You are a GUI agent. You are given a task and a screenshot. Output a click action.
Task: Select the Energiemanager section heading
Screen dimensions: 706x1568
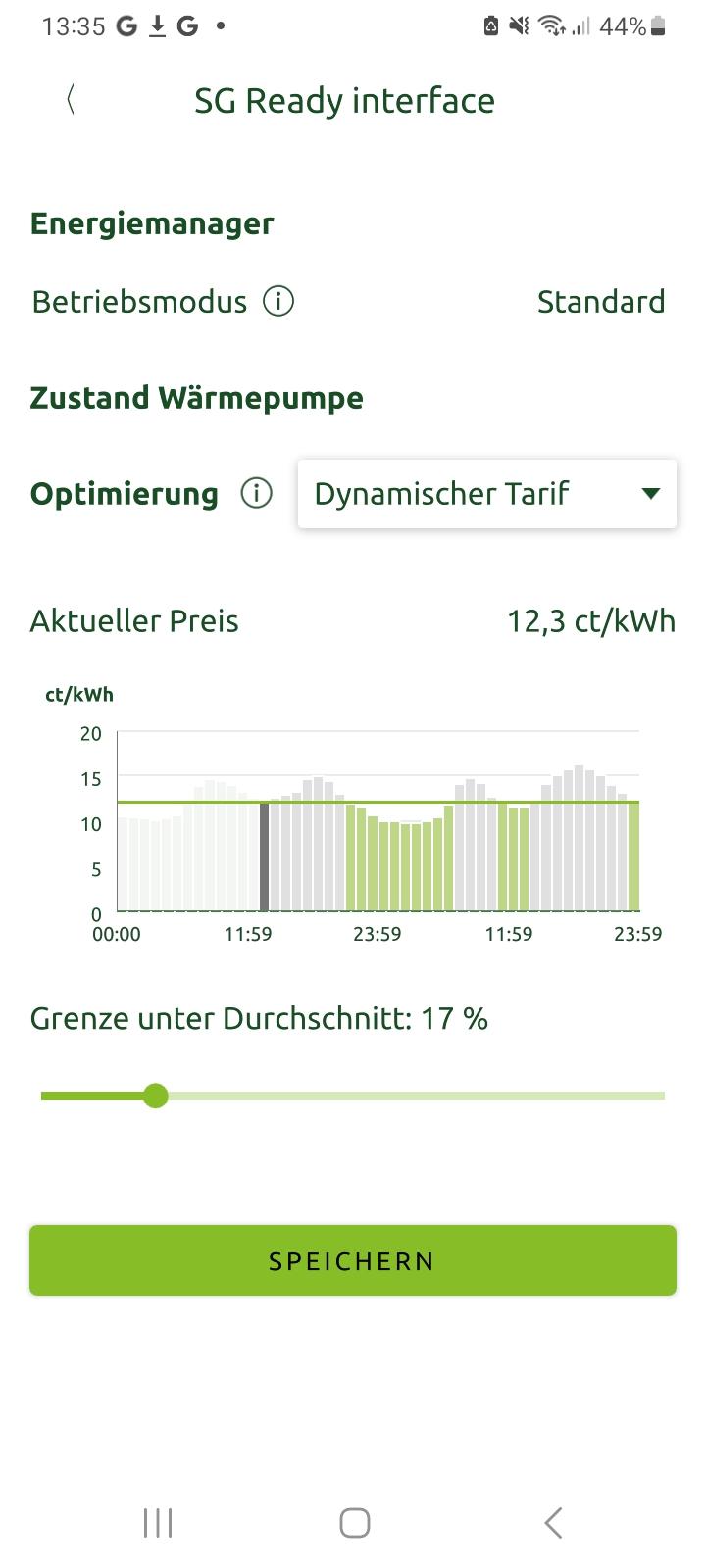click(152, 222)
